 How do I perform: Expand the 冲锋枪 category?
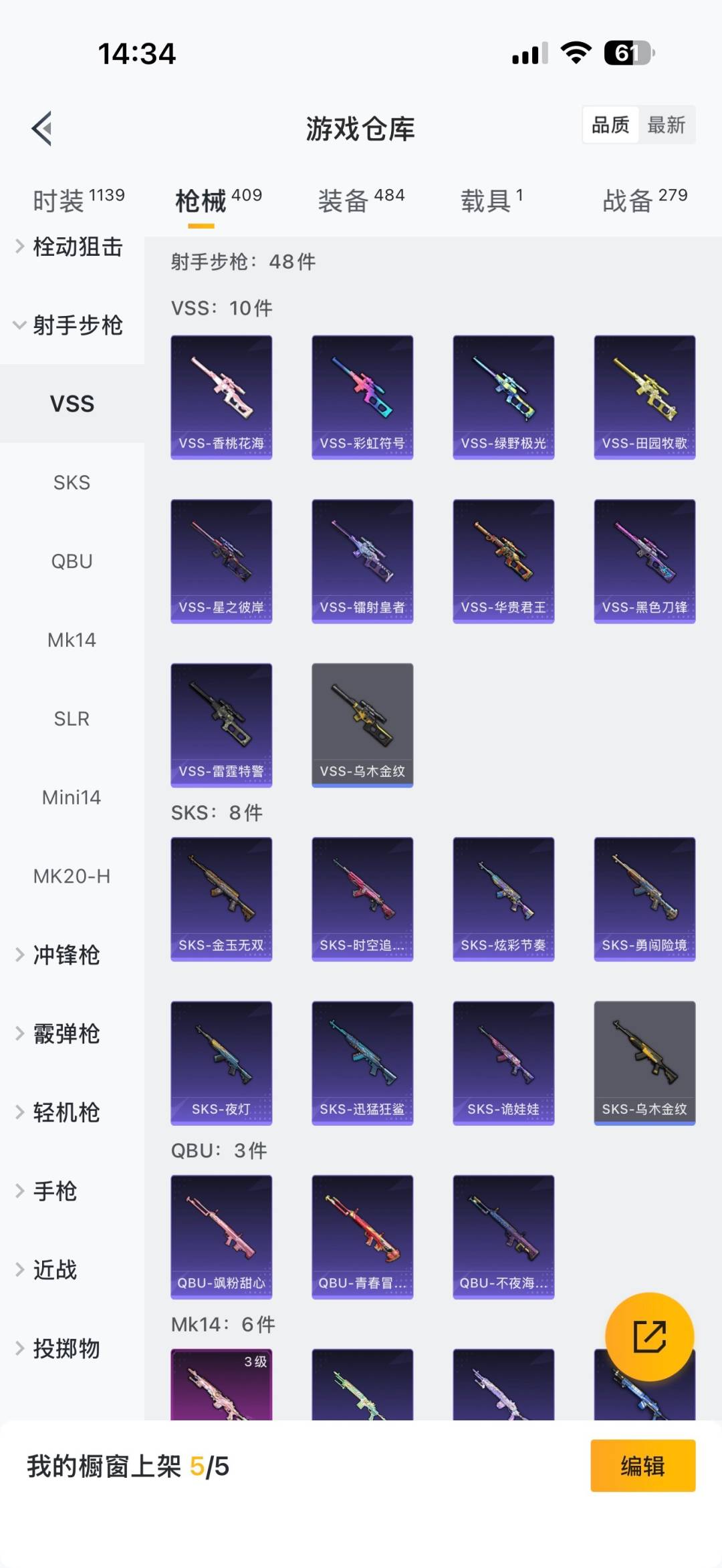(66, 955)
